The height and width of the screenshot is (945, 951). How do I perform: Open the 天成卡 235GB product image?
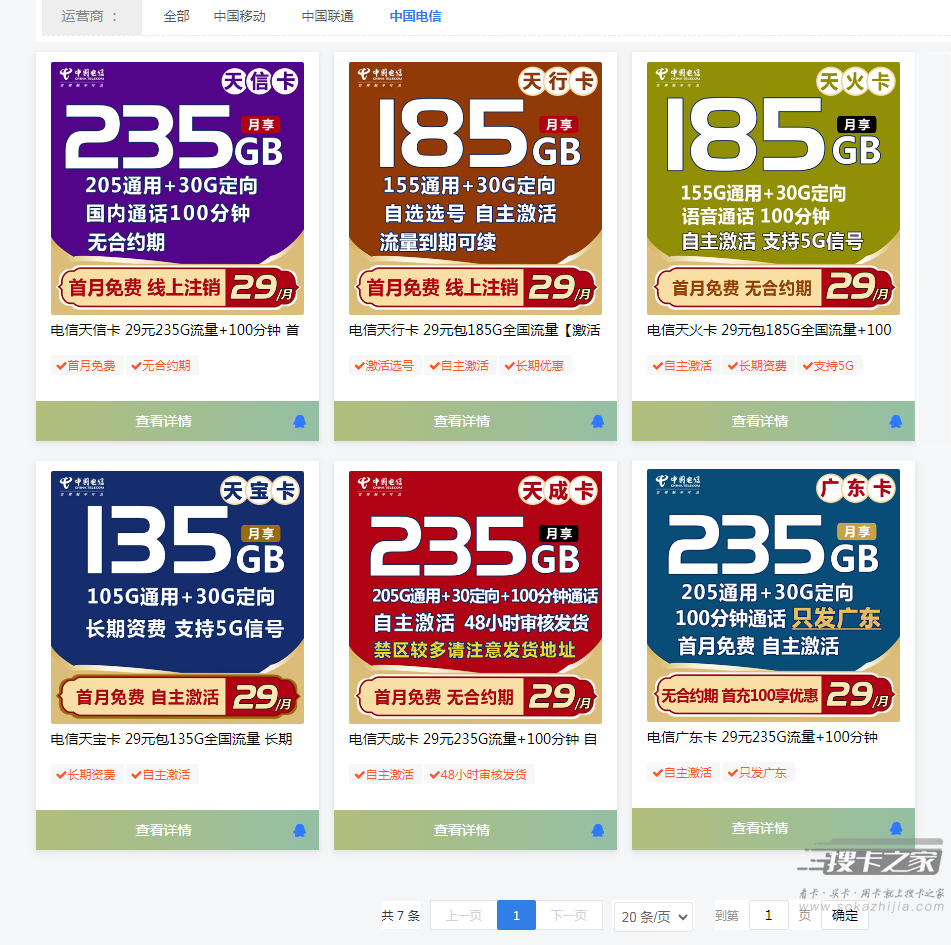(x=475, y=597)
